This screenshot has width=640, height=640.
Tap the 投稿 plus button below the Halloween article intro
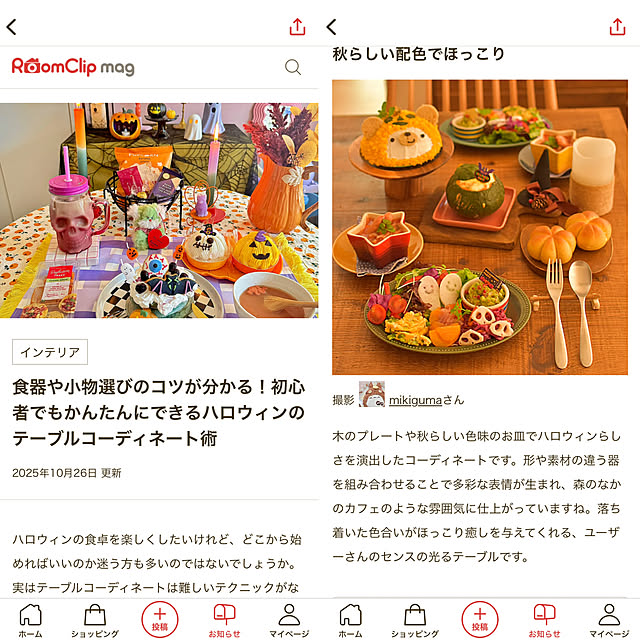click(159, 620)
